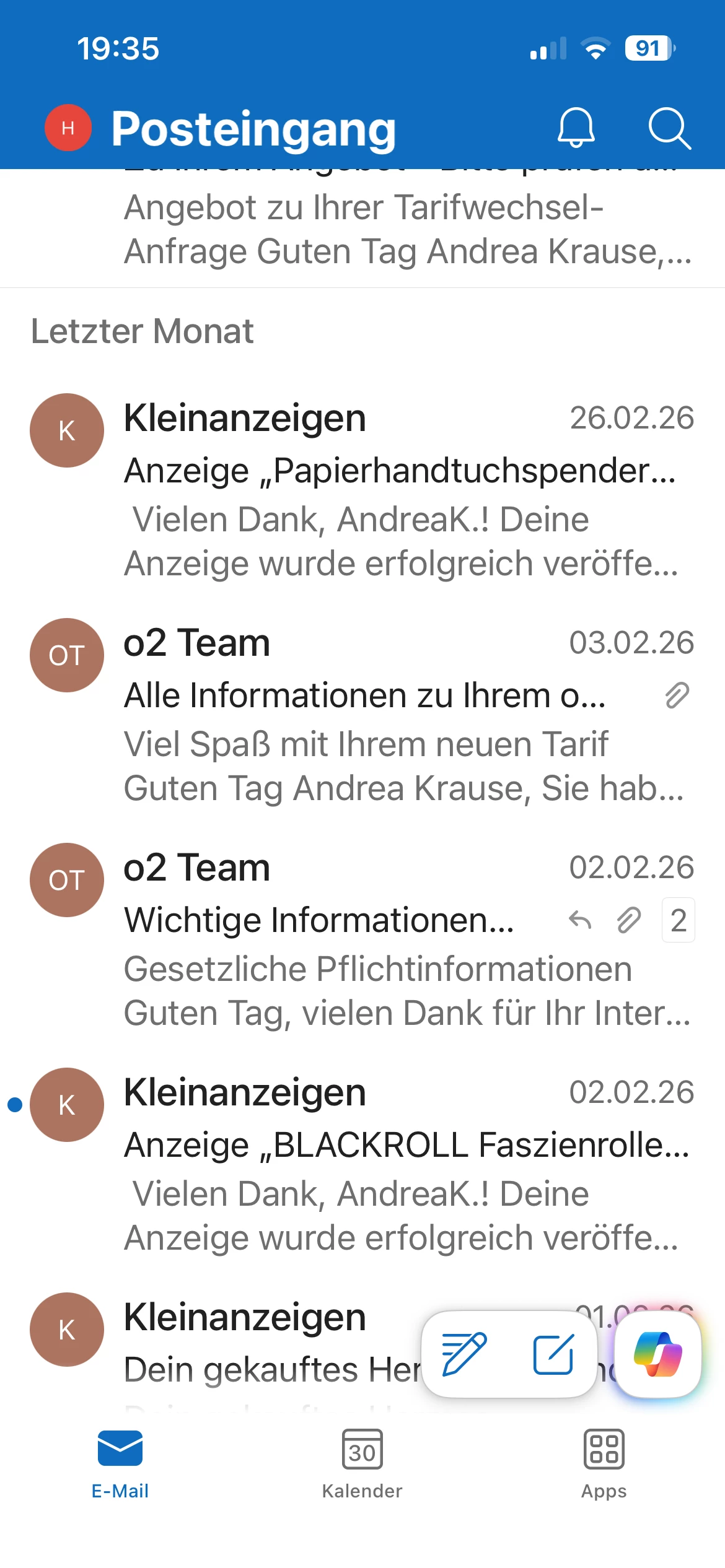Viewport: 725px width, 1568px height.
Task: Open the account avatar menu
Action: pyautogui.click(x=68, y=128)
